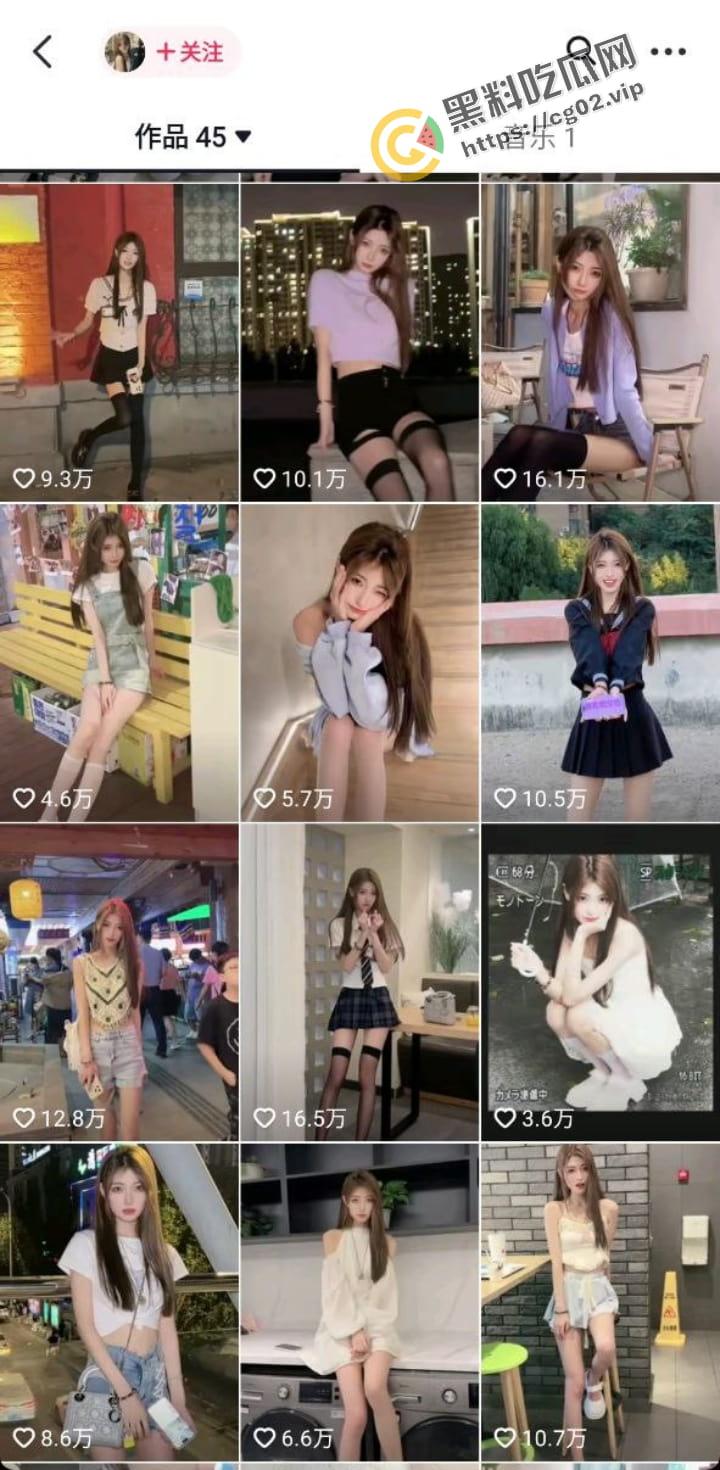Open the video with 5.7万 likes
720x1470 pixels.
[x=360, y=662]
